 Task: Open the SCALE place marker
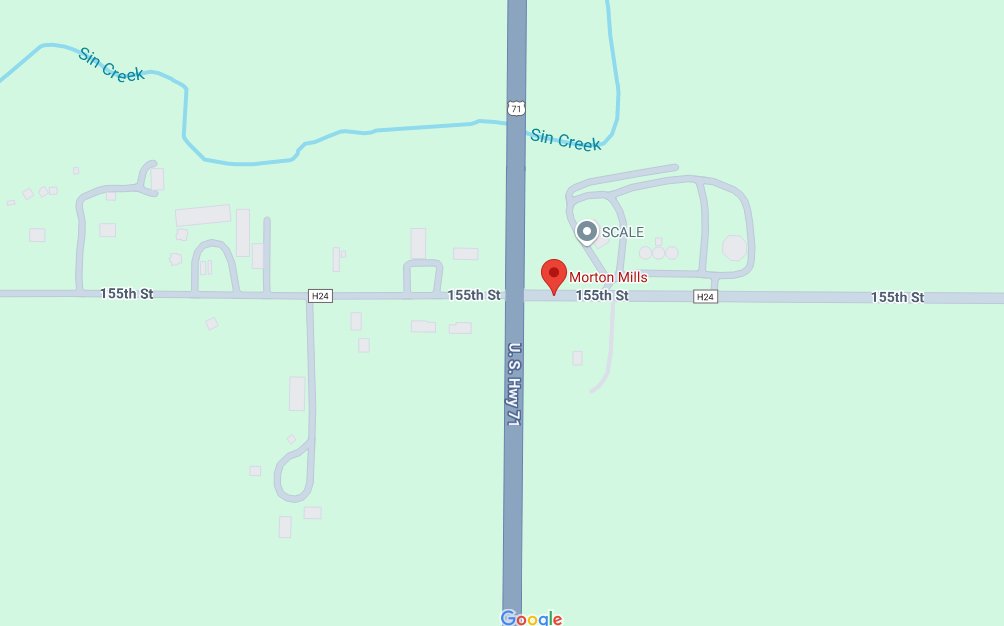pos(587,232)
